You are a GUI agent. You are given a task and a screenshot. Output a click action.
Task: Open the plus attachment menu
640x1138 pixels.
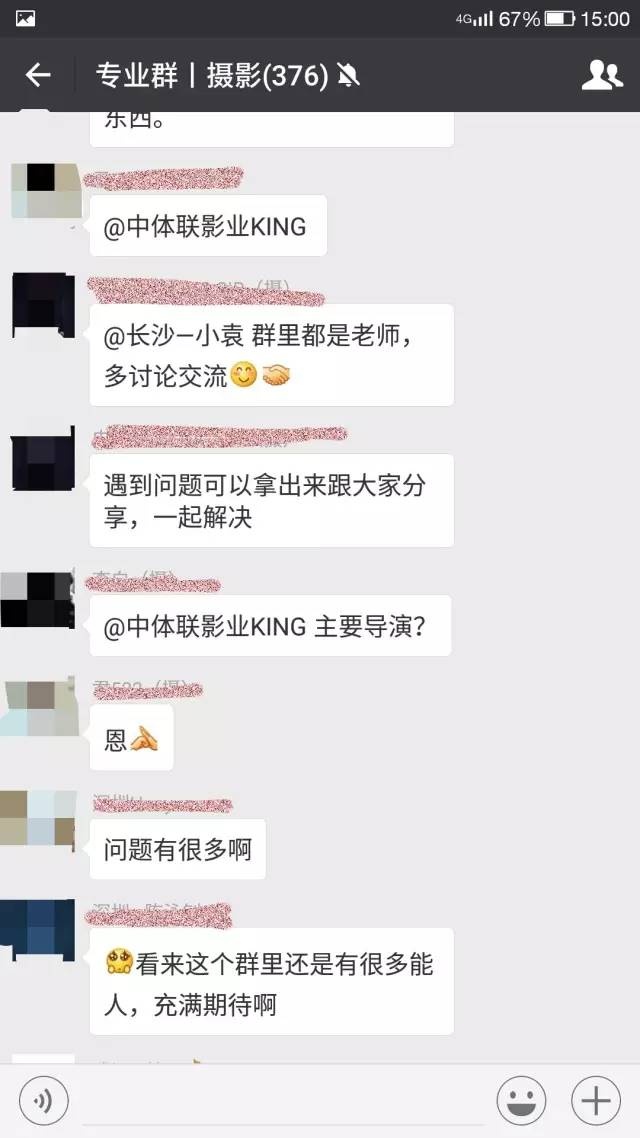point(595,1101)
